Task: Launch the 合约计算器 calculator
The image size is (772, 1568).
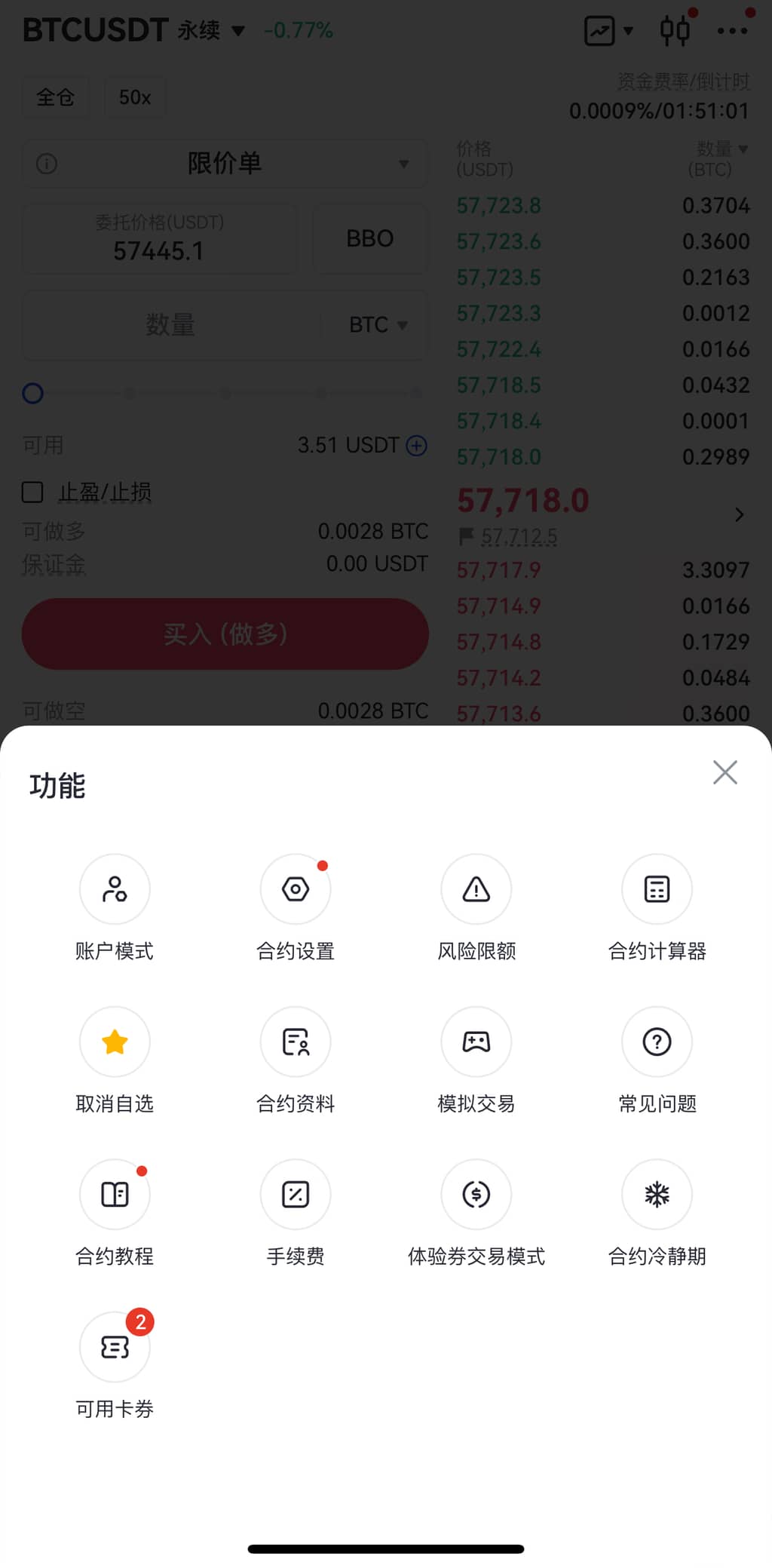Action: pos(657,889)
